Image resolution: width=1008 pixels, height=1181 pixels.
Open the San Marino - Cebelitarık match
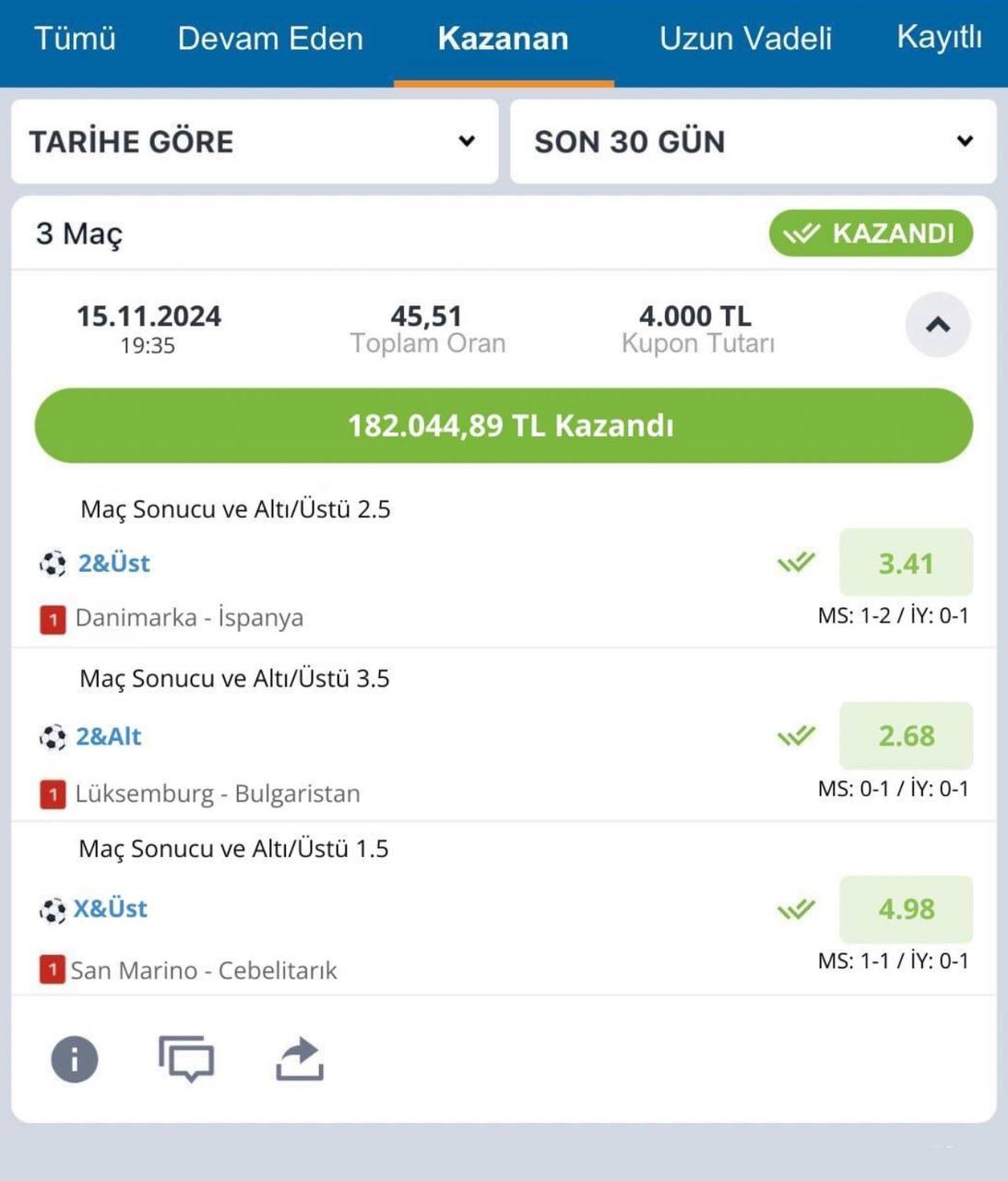(203, 970)
